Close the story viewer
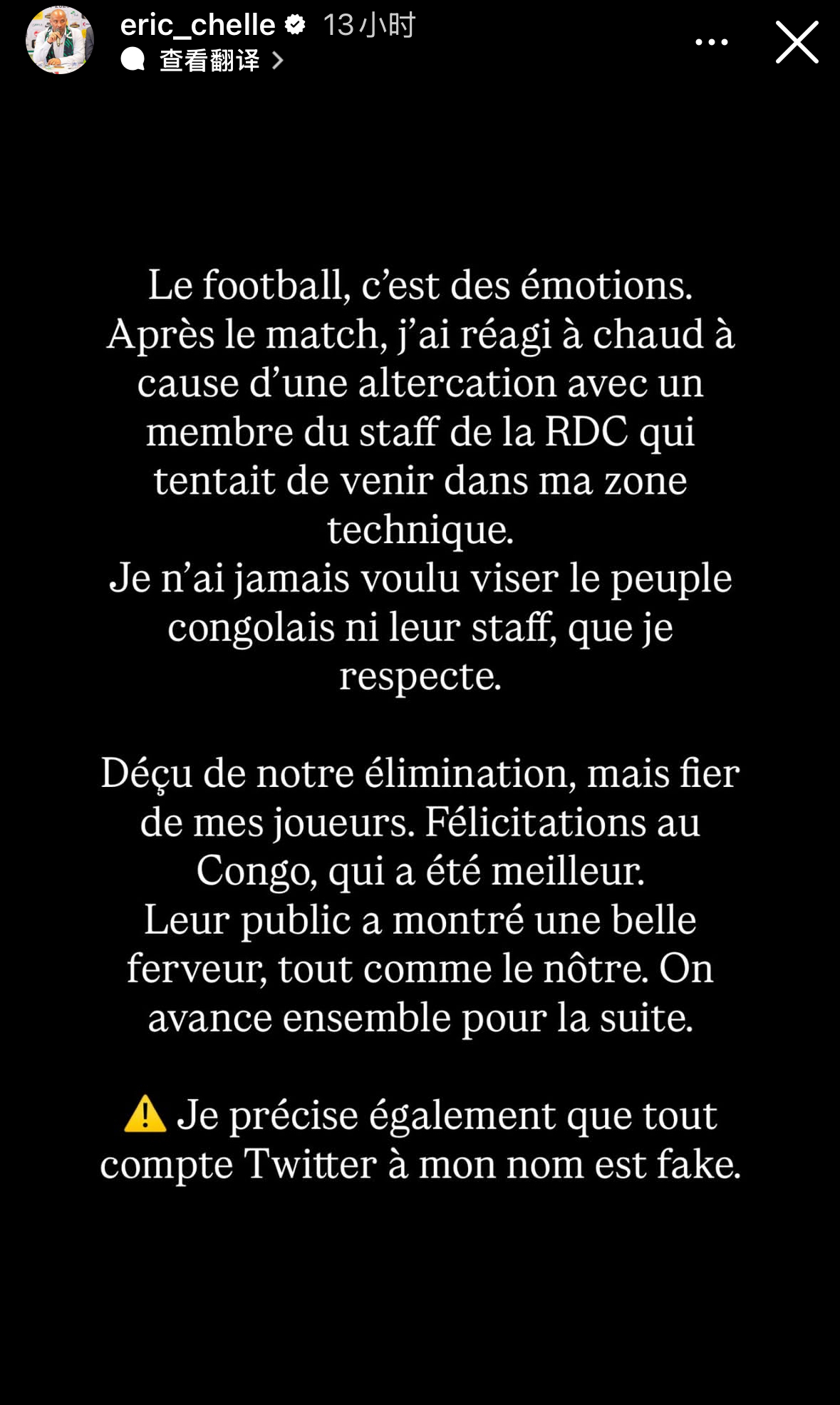Viewport: 840px width, 1405px height. pos(797,42)
